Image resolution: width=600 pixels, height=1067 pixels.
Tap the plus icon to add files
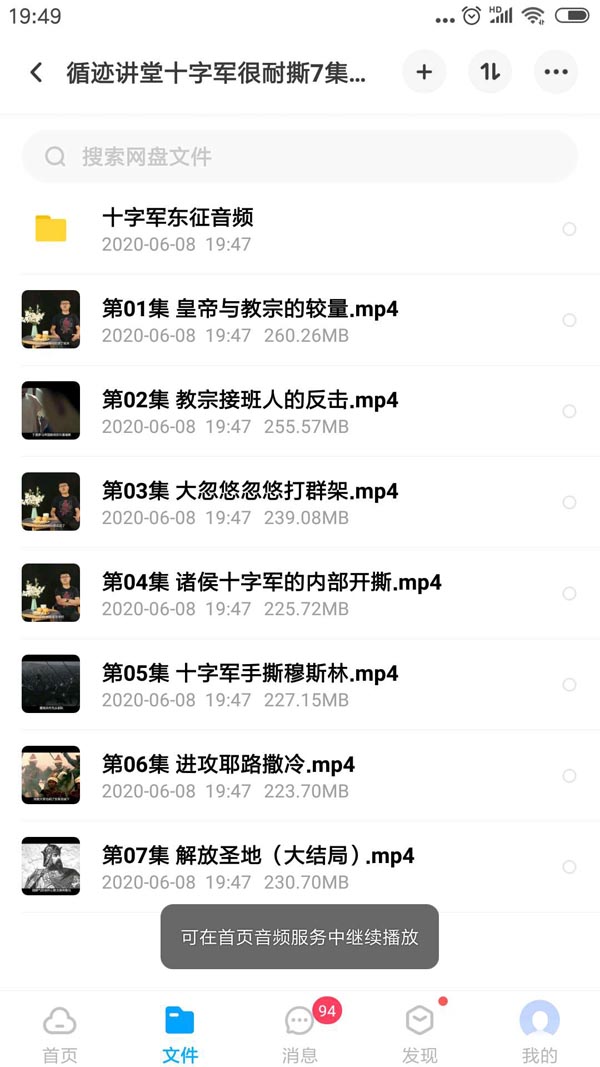tap(424, 72)
